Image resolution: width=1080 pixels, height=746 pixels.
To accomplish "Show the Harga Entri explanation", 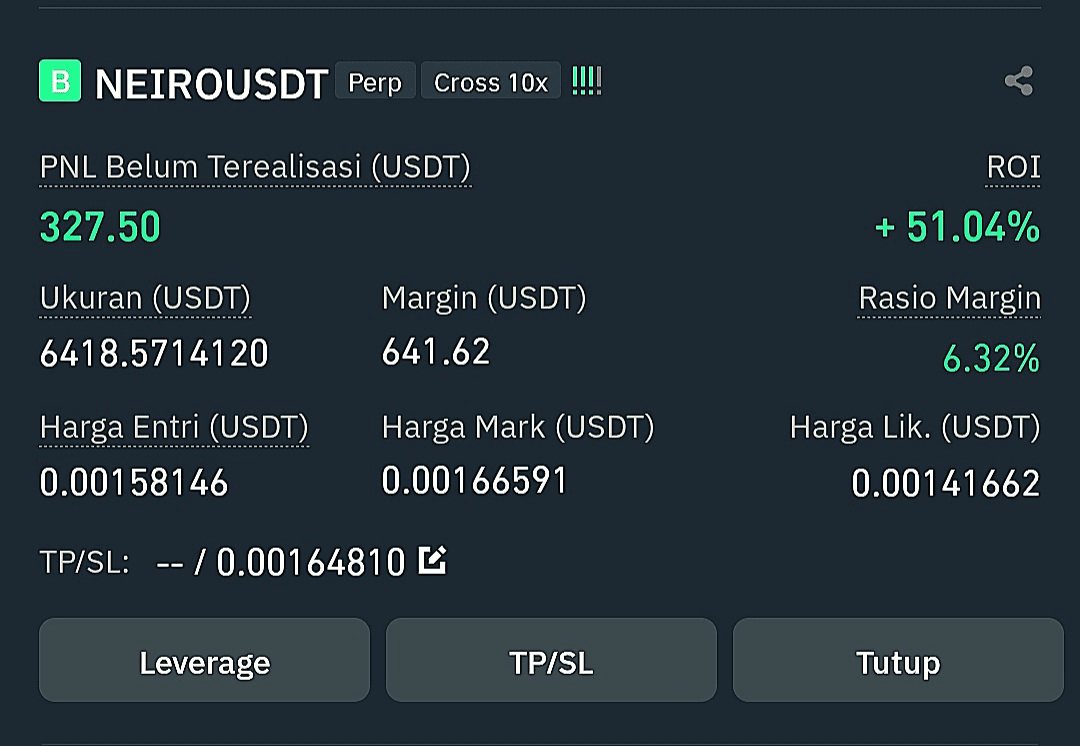I will (x=174, y=428).
